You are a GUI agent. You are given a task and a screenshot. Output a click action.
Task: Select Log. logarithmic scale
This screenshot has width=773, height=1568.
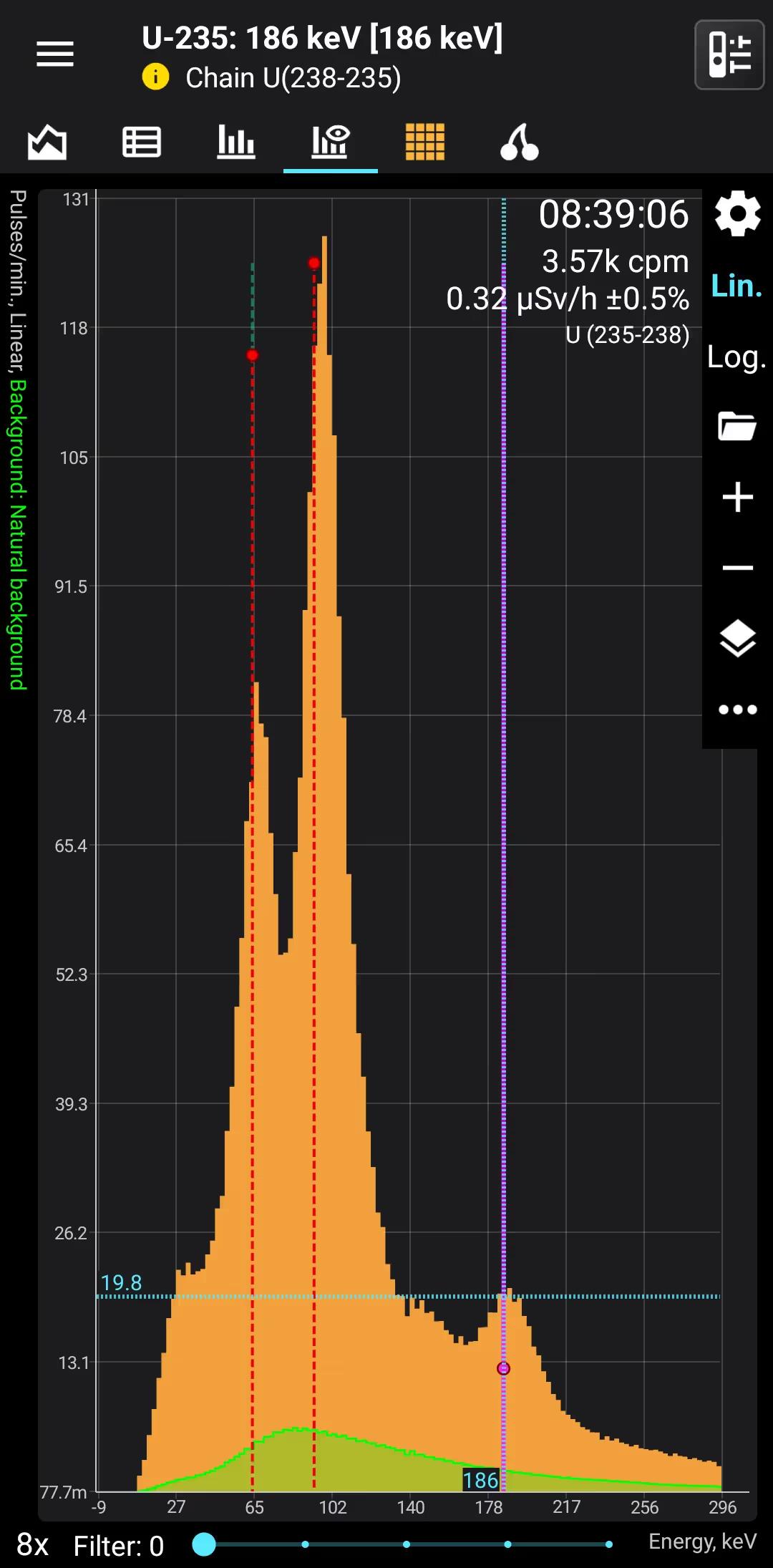coord(736,357)
